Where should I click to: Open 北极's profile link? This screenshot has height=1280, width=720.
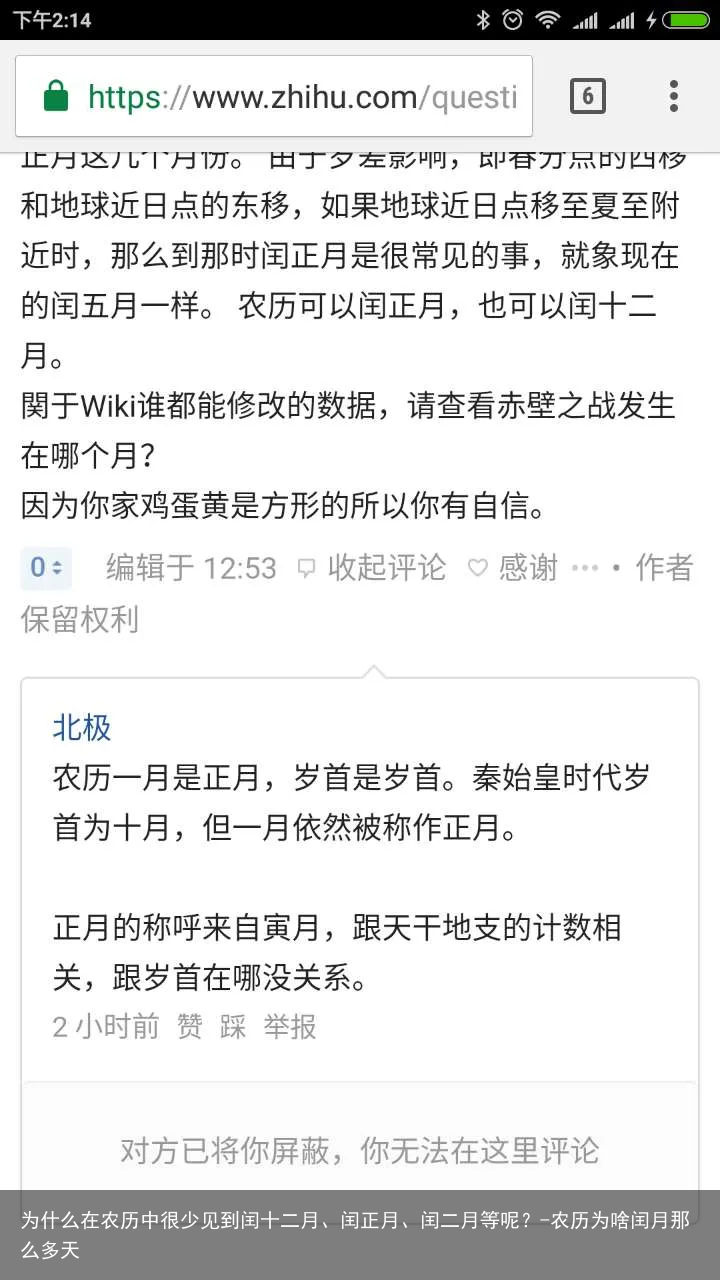[81, 728]
